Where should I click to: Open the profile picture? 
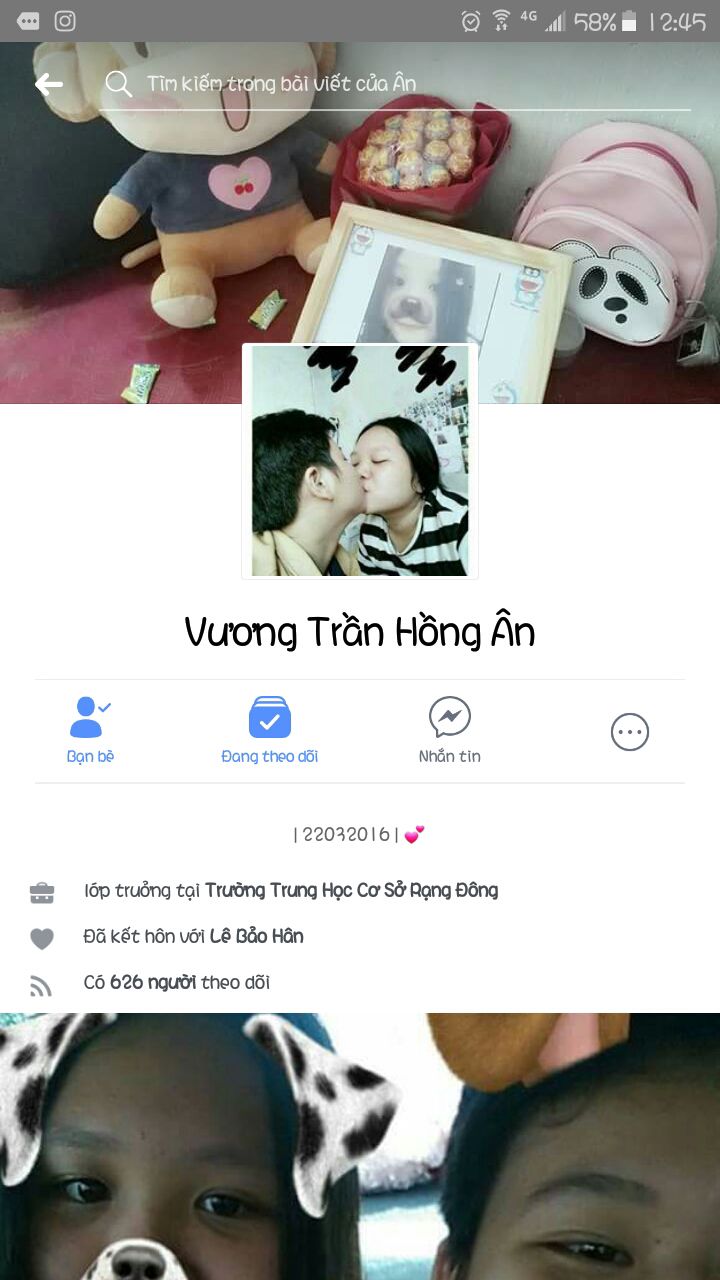[360, 461]
